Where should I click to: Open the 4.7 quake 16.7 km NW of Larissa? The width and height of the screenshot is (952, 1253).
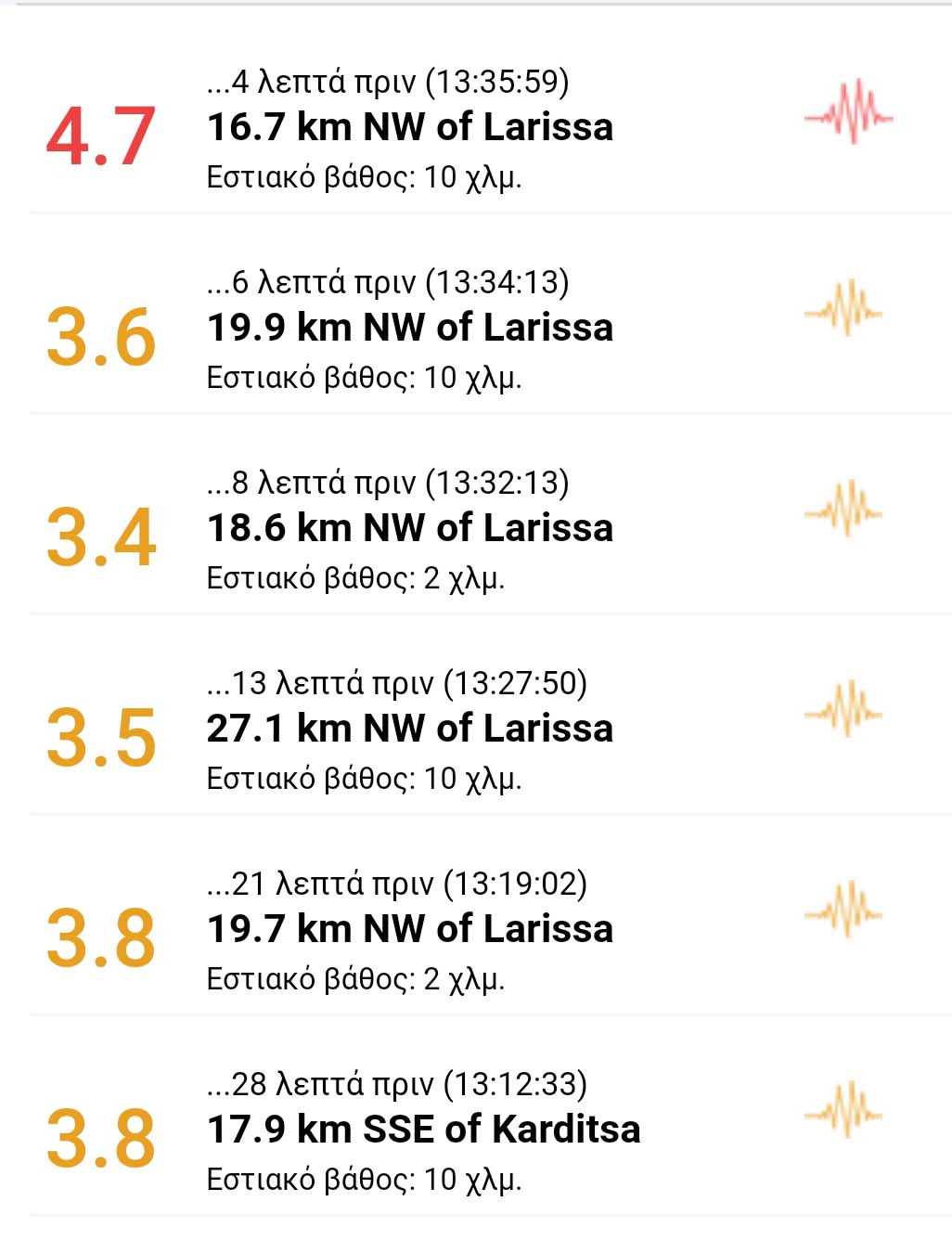[409, 127]
